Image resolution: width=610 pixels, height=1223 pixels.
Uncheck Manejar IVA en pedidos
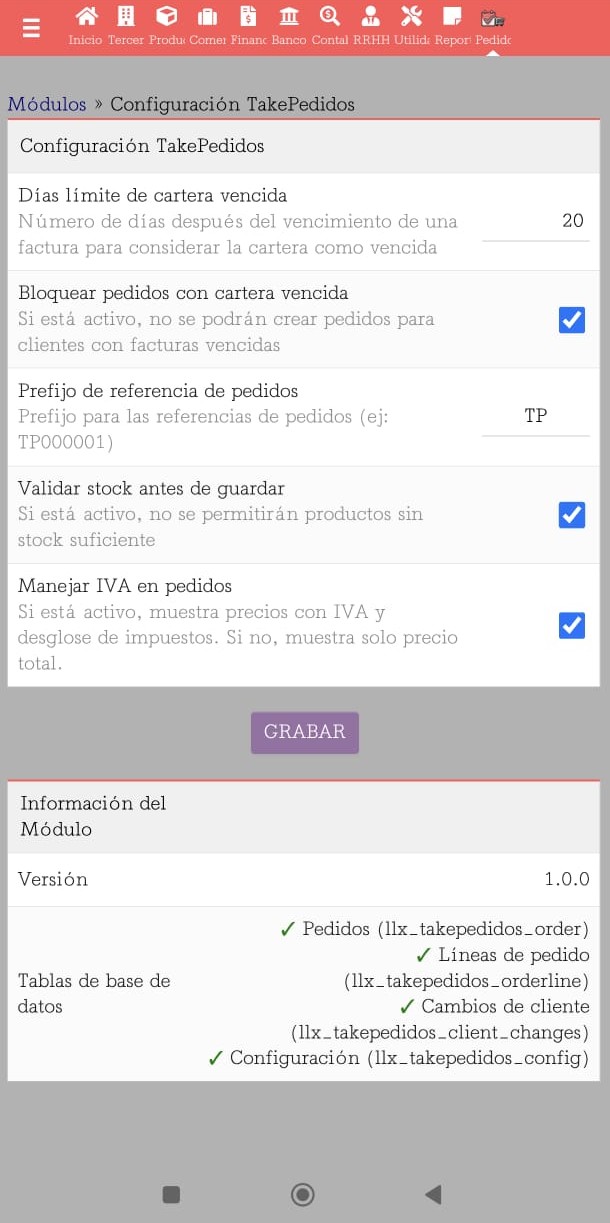coord(571,625)
